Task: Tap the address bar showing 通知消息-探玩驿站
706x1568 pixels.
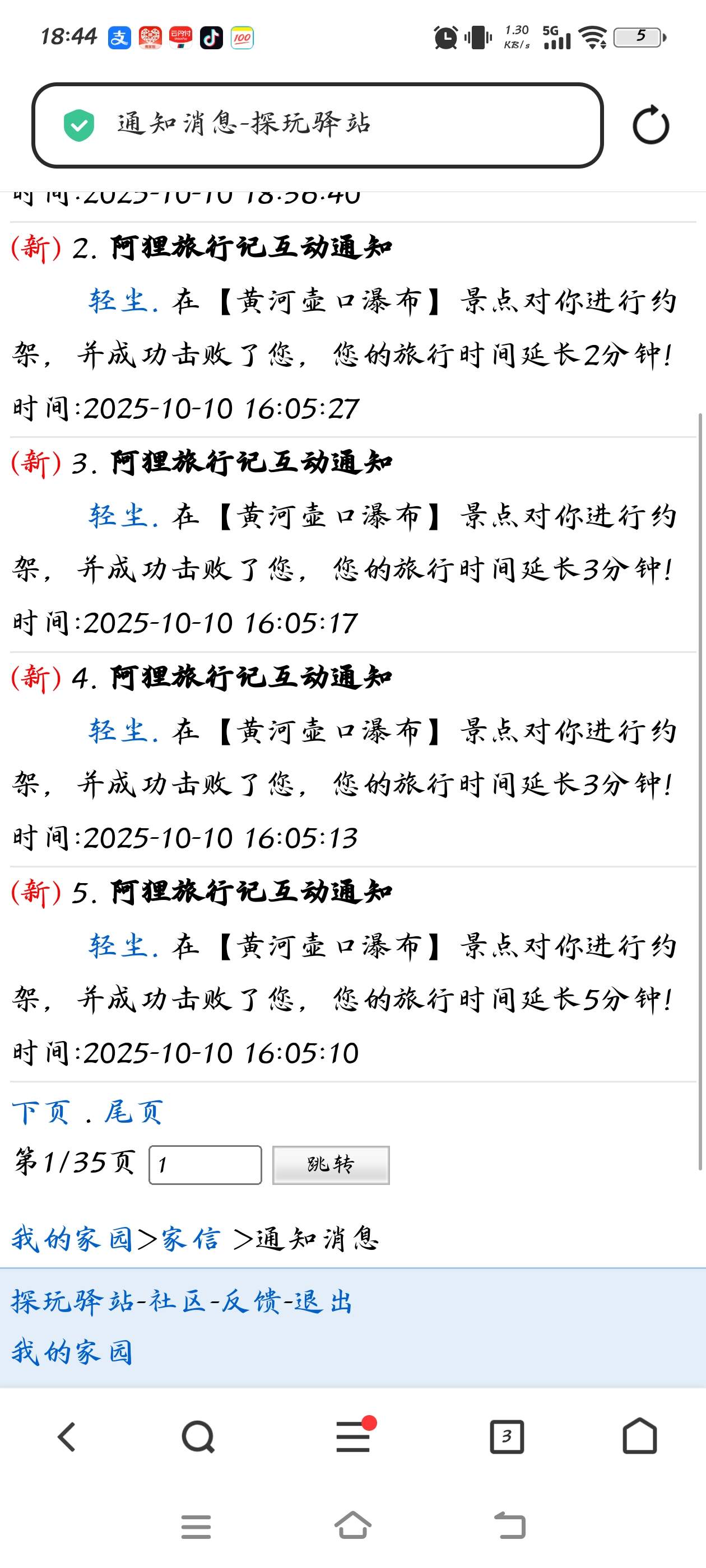Action: [x=317, y=125]
